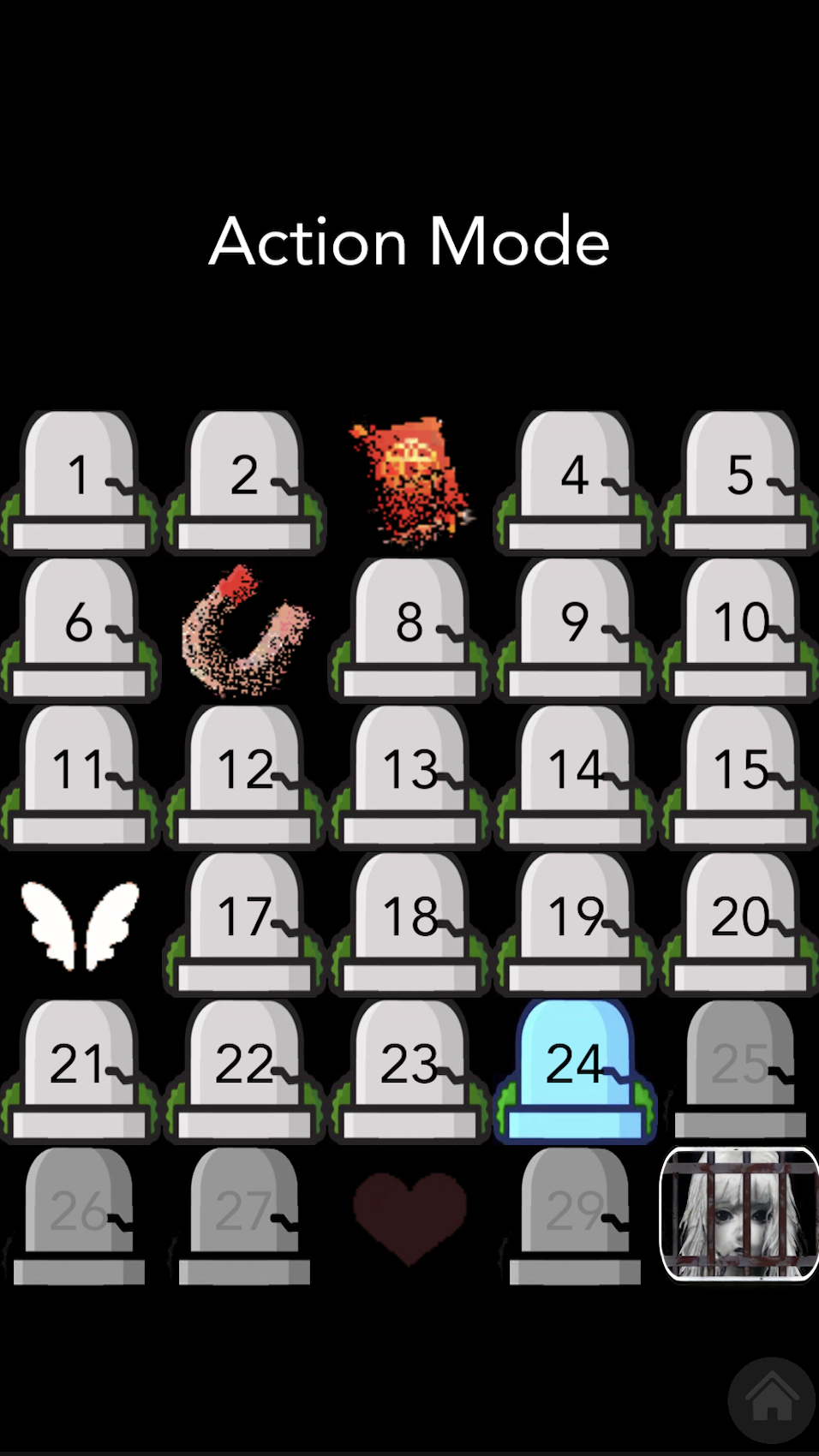Tap the Action Mode title
The height and width of the screenshot is (1456, 819).
[409, 242]
